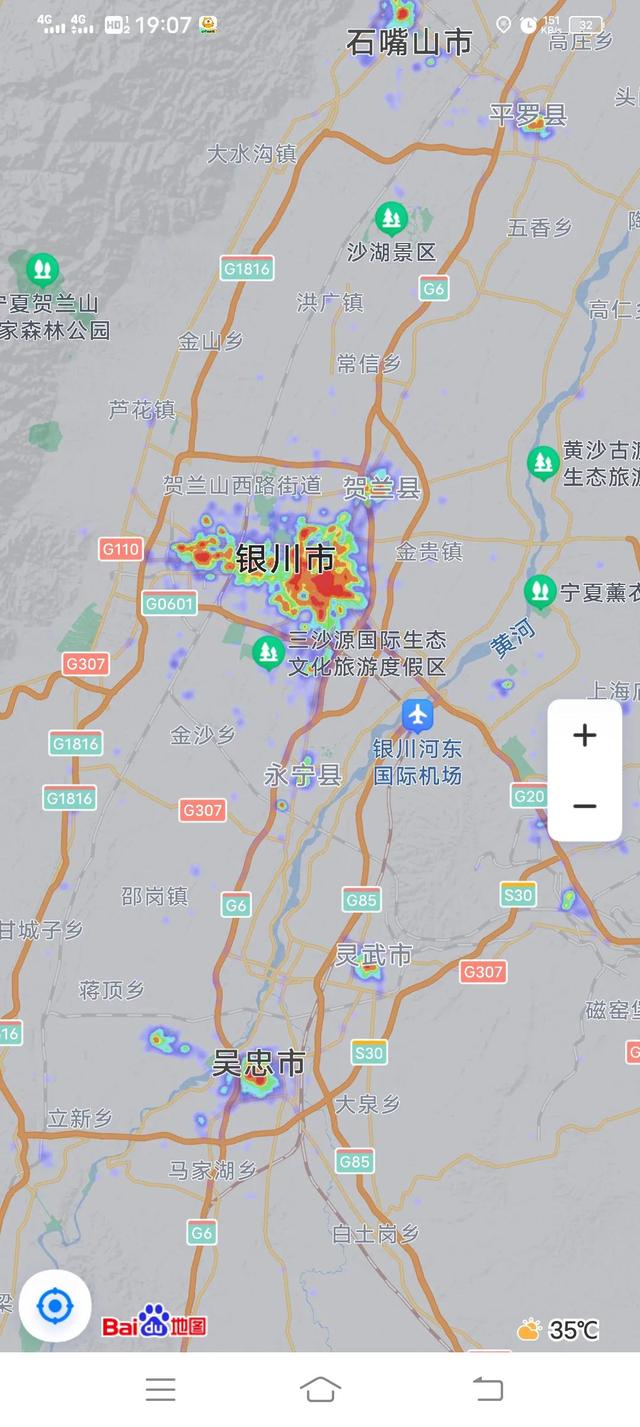The height and width of the screenshot is (1427, 640).
Task: Select the 银川河东国际机场 airport marker
Action: click(x=417, y=715)
